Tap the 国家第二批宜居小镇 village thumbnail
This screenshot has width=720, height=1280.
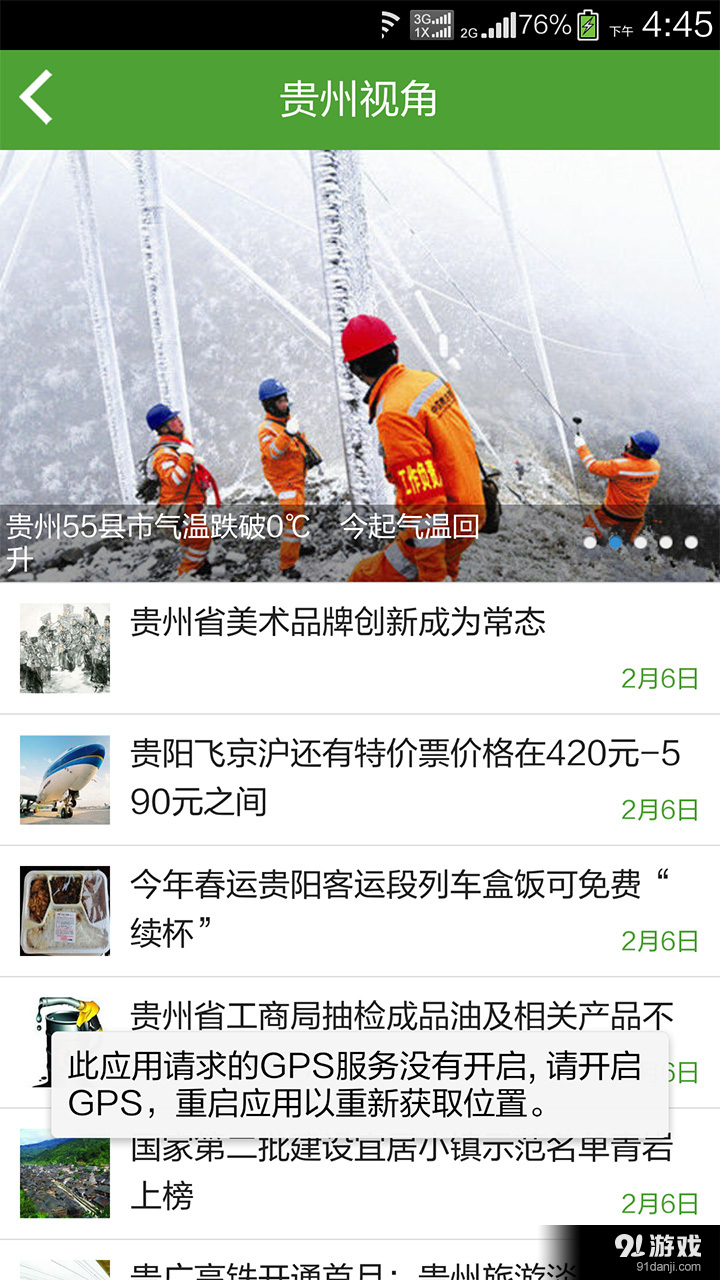click(x=65, y=1172)
